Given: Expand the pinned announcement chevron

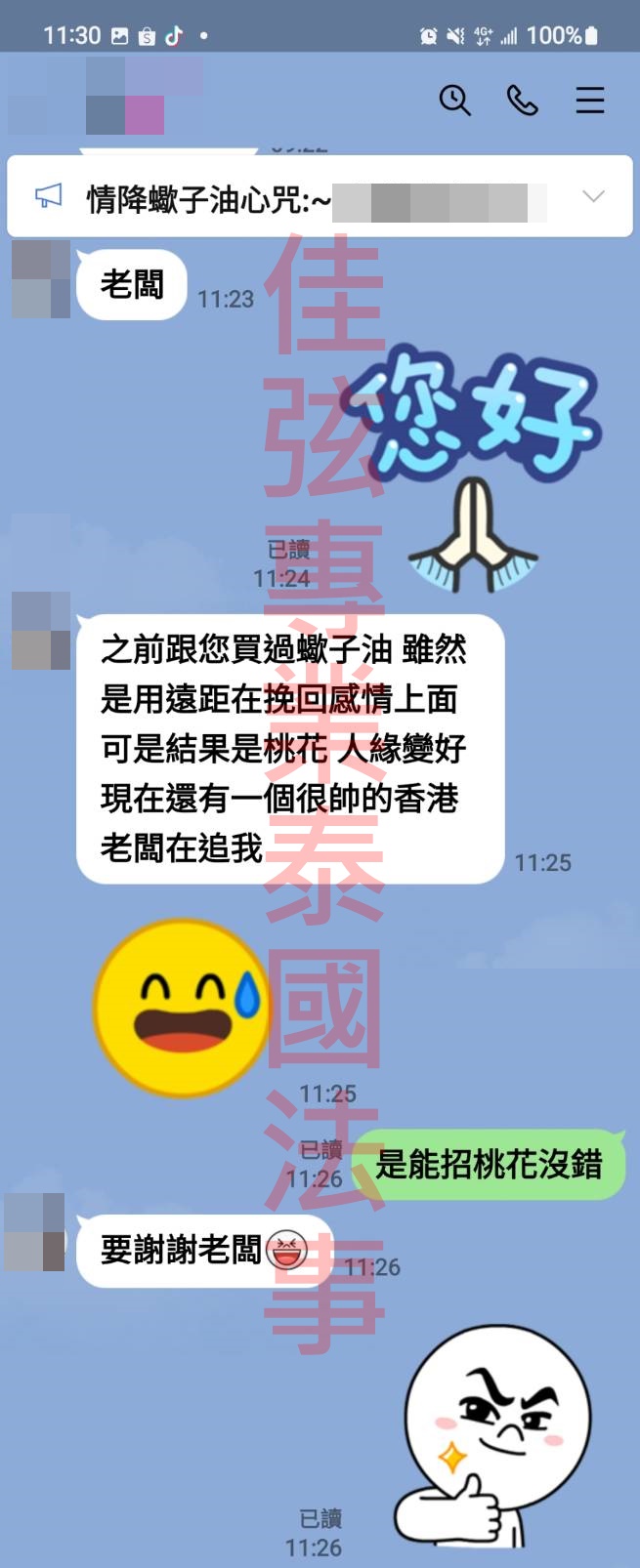Looking at the screenshot, I should tap(592, 196).
